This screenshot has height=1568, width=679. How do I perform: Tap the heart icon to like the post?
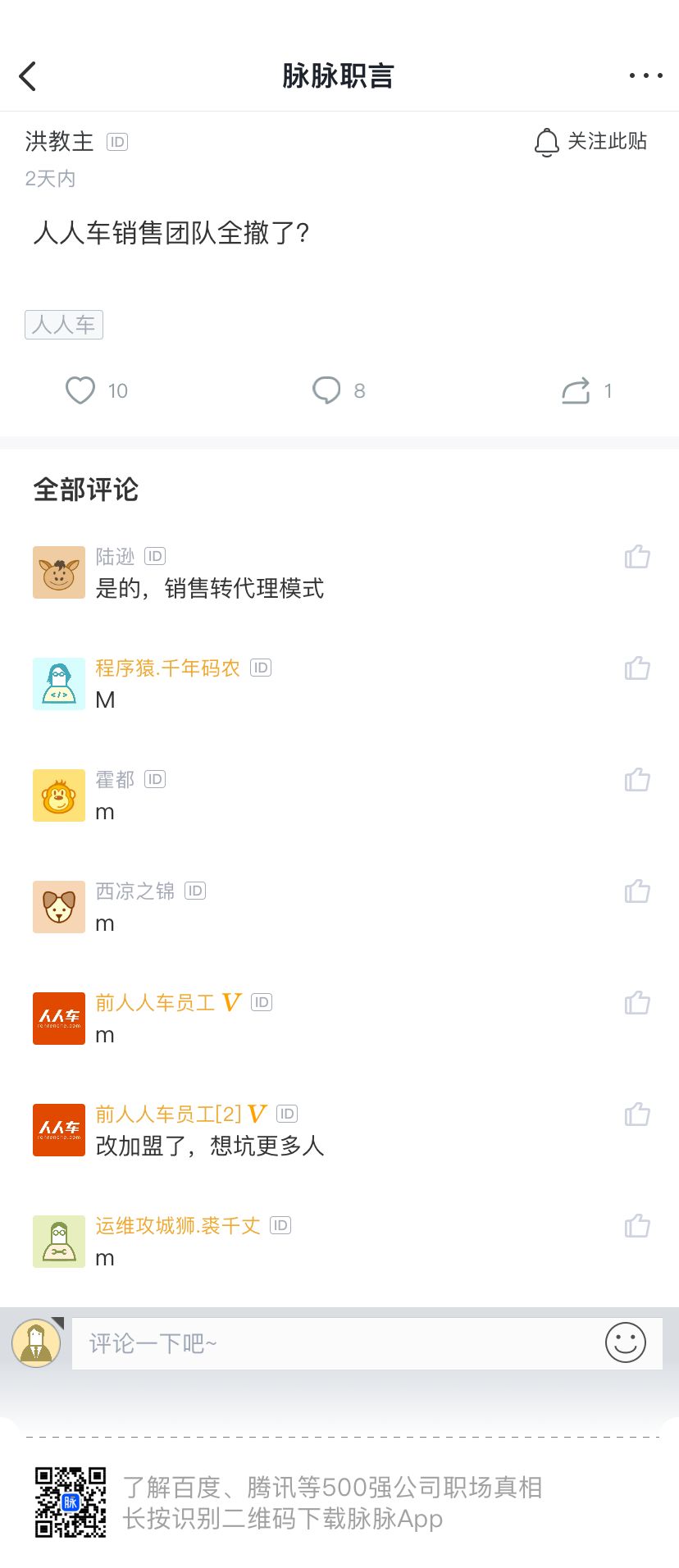tap(80, 390)
